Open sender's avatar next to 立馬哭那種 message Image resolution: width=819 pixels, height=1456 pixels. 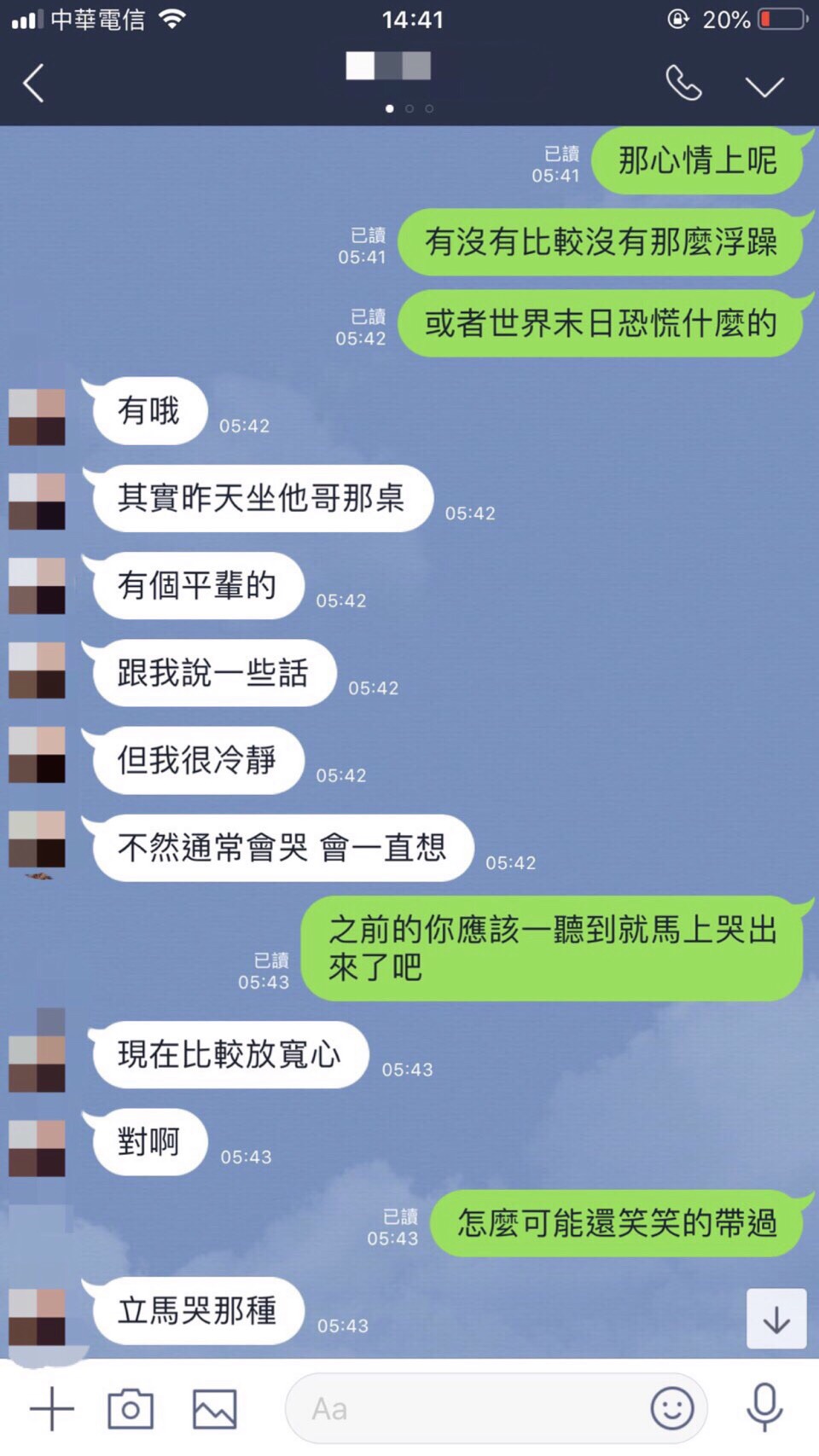point(38,1317)
